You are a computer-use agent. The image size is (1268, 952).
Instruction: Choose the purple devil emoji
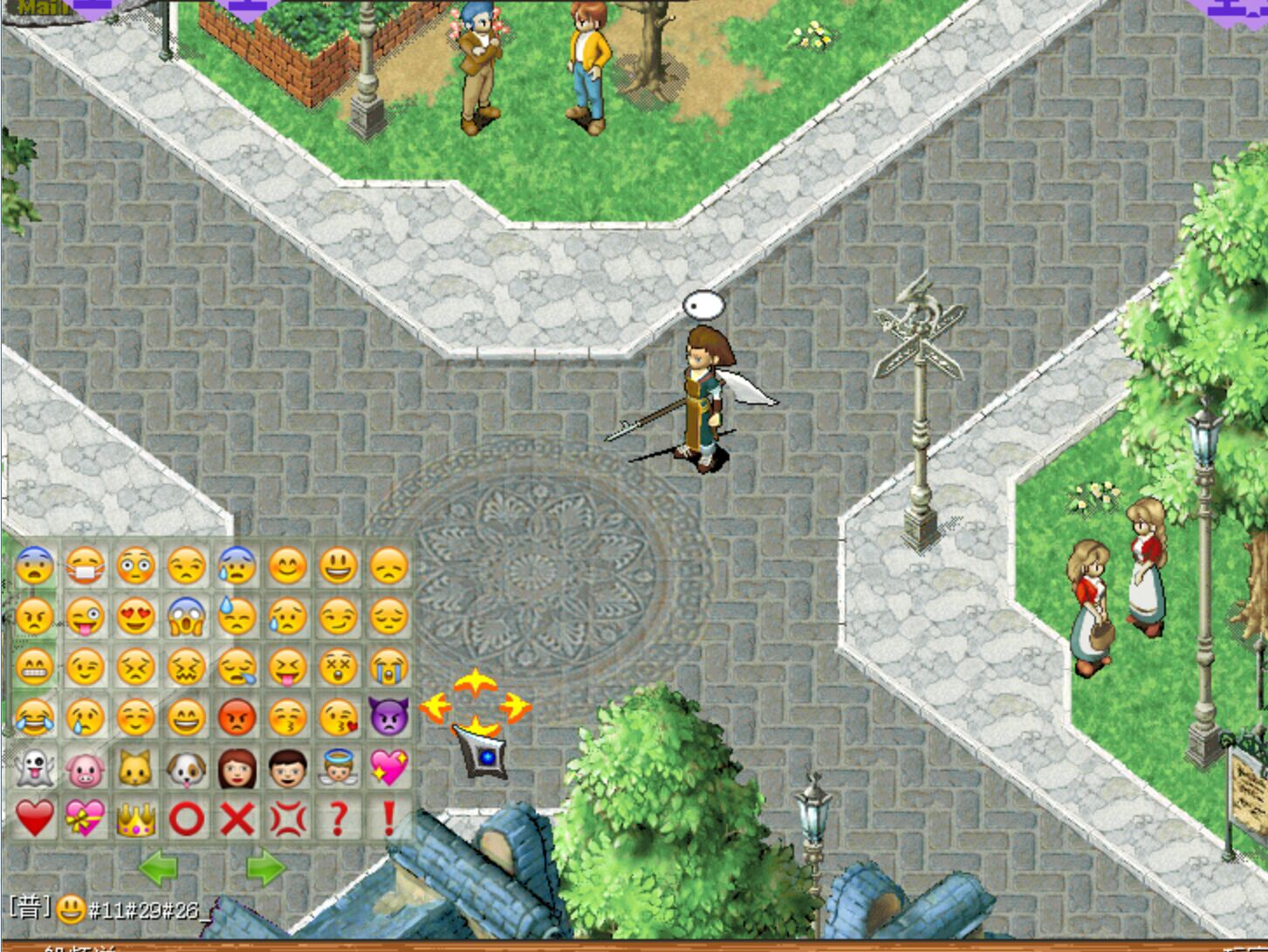[x=388, y=717]
